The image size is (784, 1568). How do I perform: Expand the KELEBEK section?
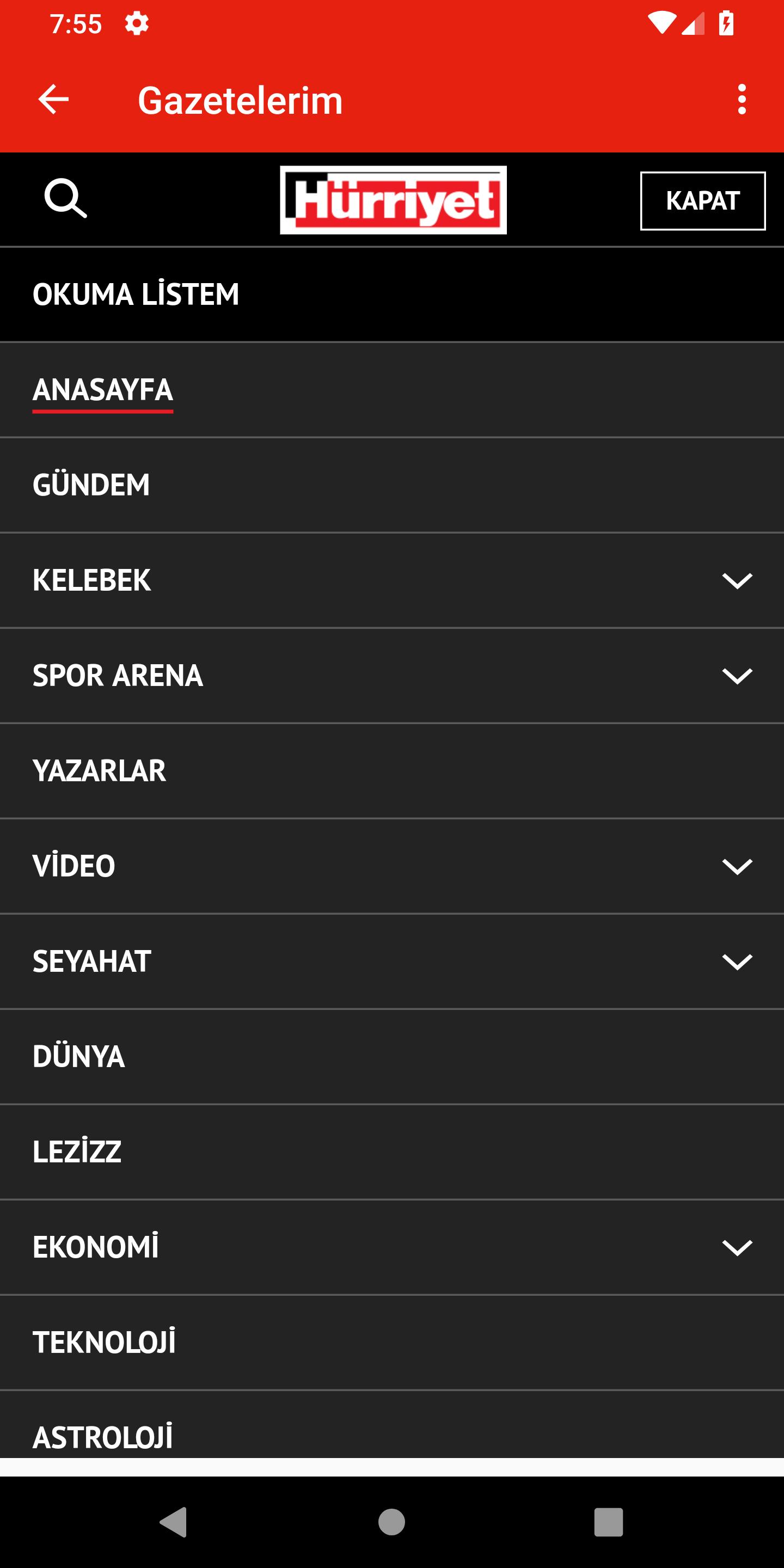coord(738,581)
